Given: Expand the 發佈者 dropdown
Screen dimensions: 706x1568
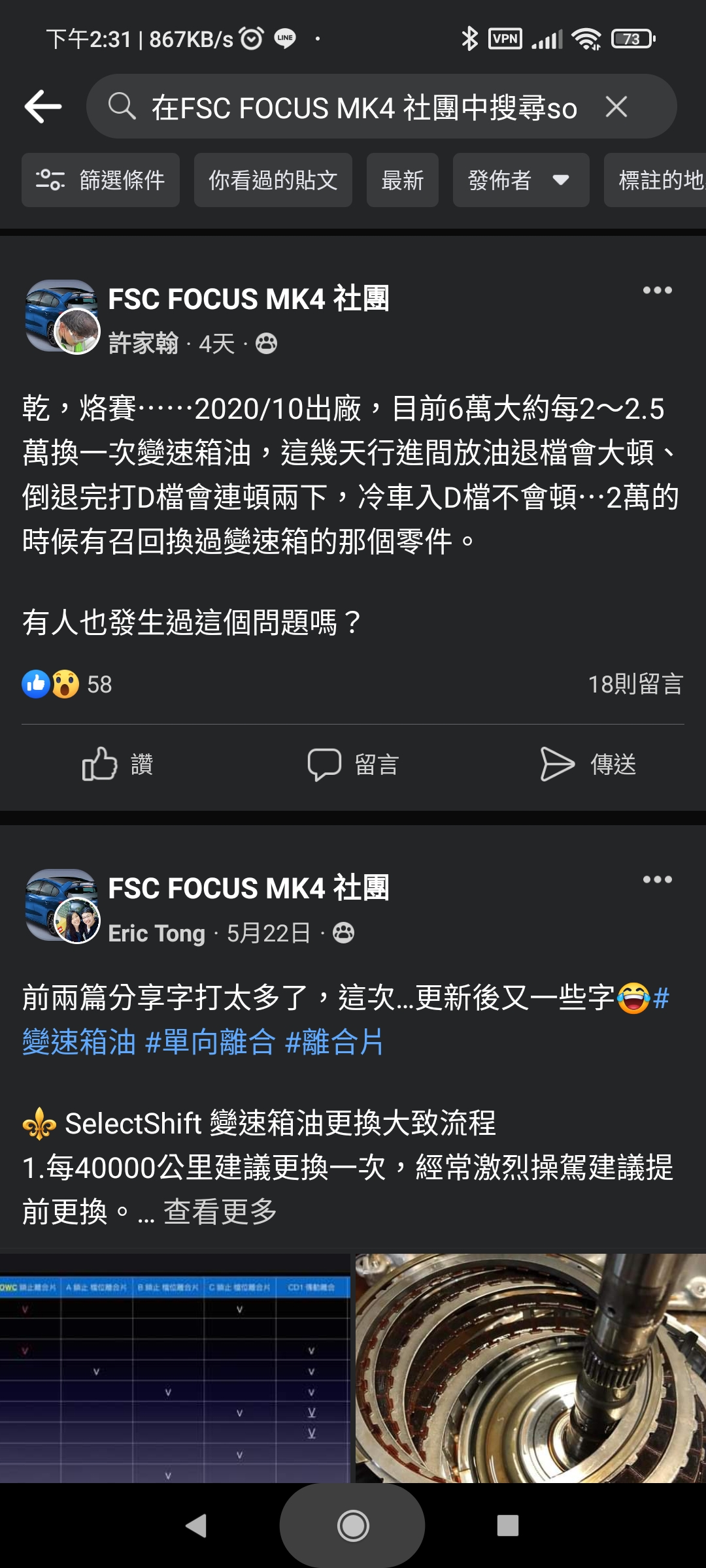Looking at the screenshot, I should click(x=520, y=180).
